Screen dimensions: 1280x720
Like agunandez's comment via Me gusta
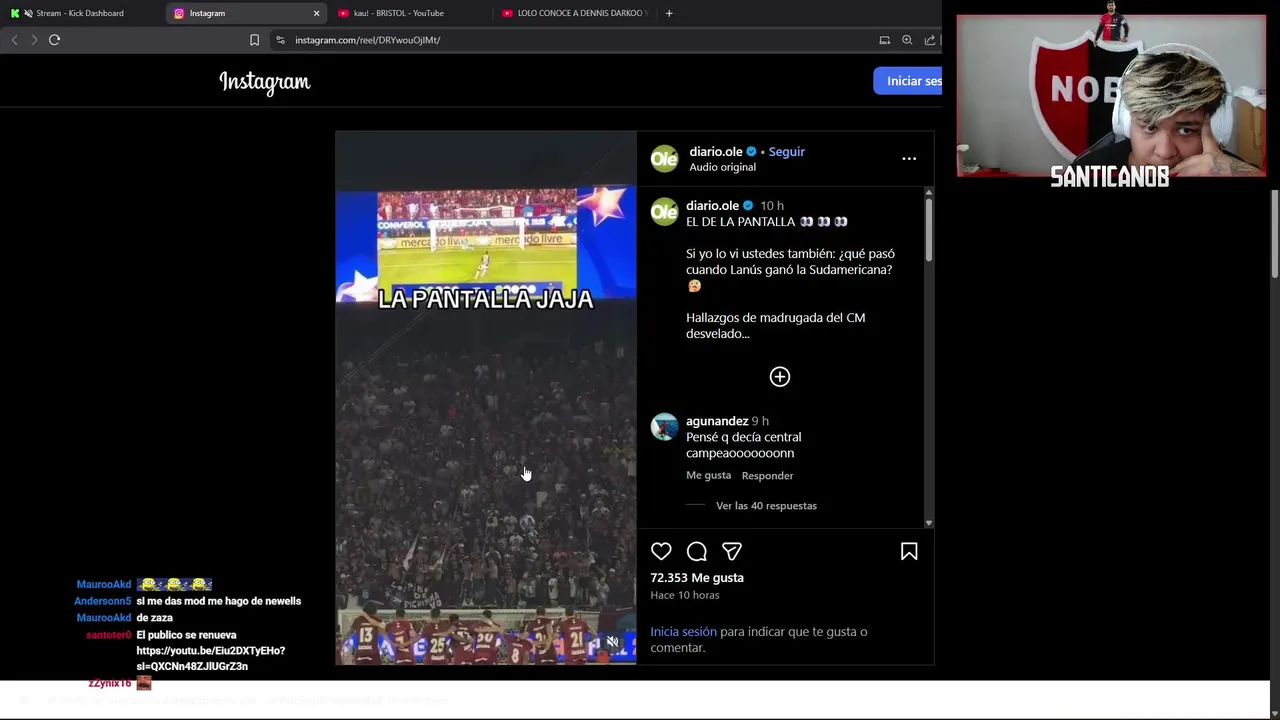click(708, 476)
